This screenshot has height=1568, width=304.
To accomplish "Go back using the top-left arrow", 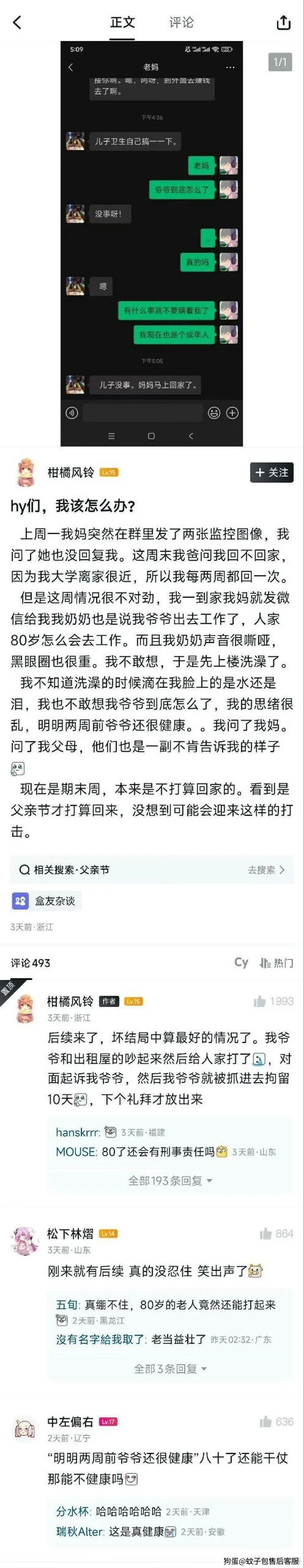I will tap(17, 22).
